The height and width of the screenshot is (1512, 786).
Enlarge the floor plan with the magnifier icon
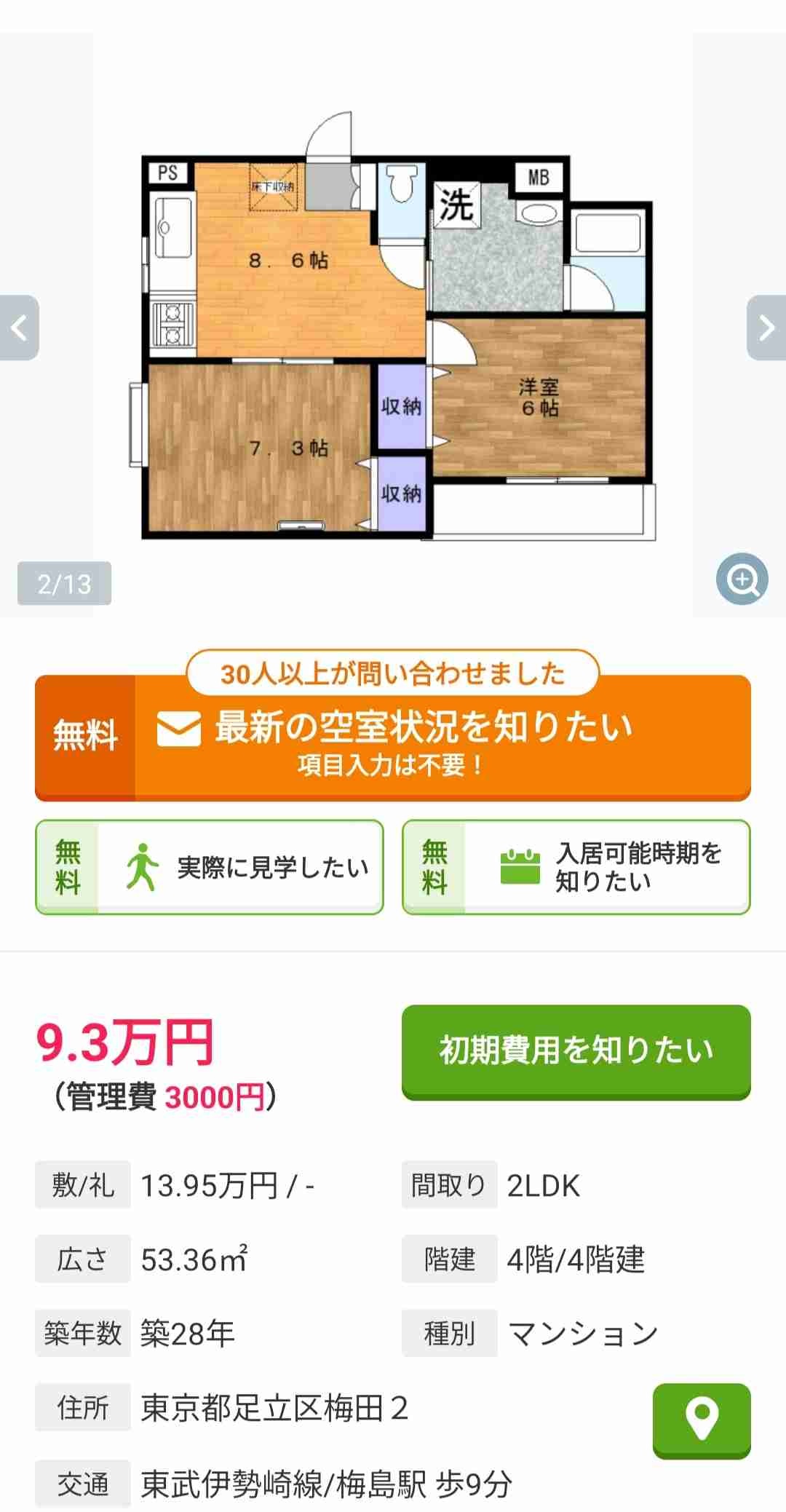point(742,579)
